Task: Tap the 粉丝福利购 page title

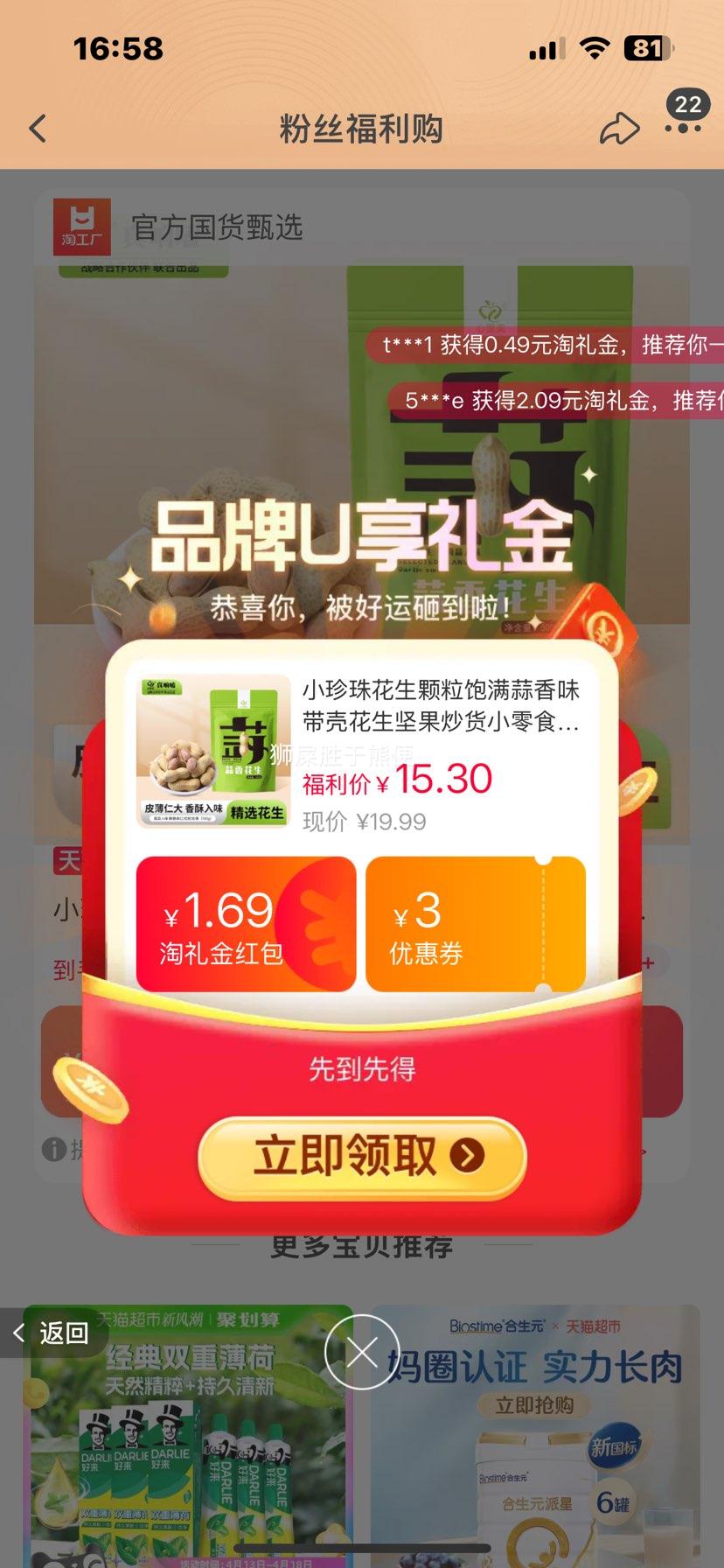Action: [x=362, y=128]
